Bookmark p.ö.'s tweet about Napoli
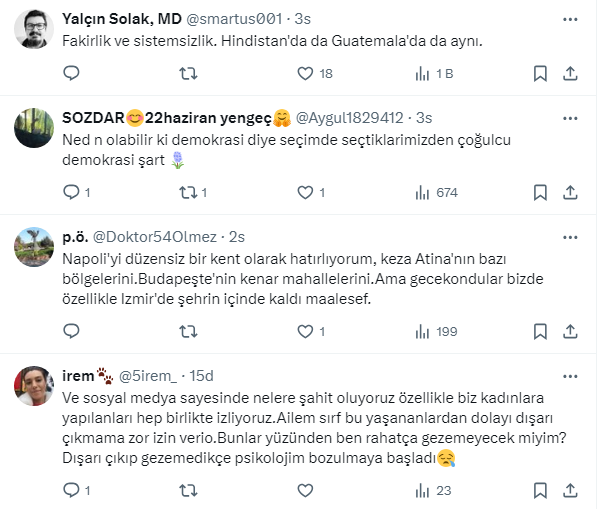The height and width of the screenshot is (509, 605). tap(540, 331)
